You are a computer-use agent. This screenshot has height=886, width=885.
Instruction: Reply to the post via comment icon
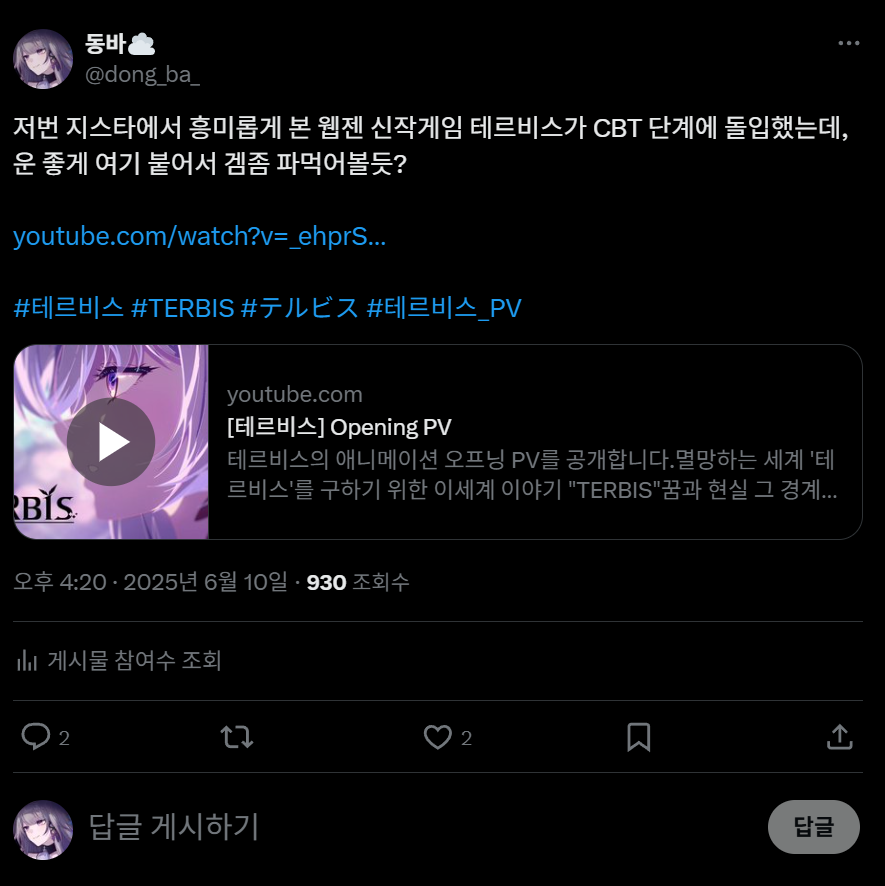pyautogui.click(x=36, y=738)
